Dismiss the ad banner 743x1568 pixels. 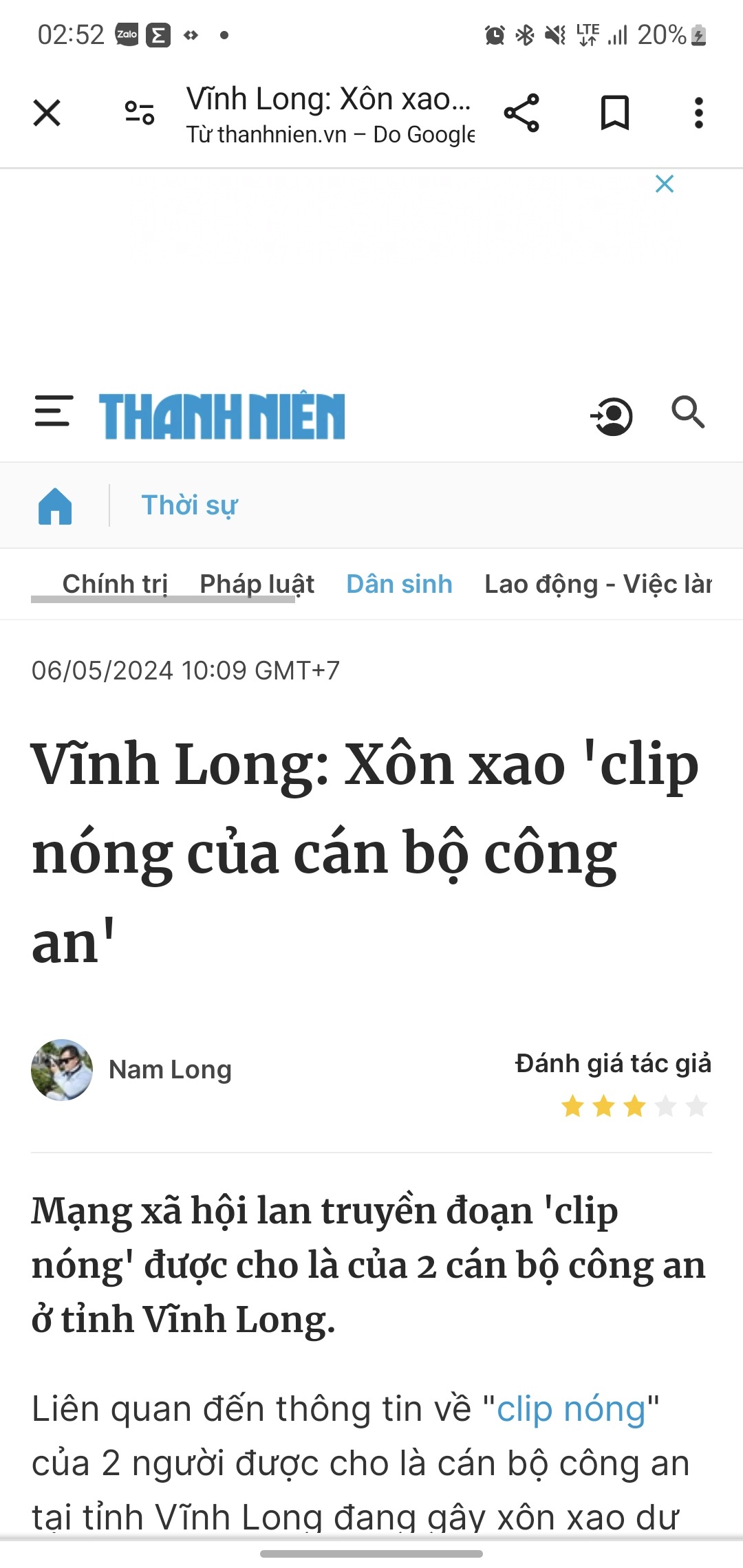[665, 184]
